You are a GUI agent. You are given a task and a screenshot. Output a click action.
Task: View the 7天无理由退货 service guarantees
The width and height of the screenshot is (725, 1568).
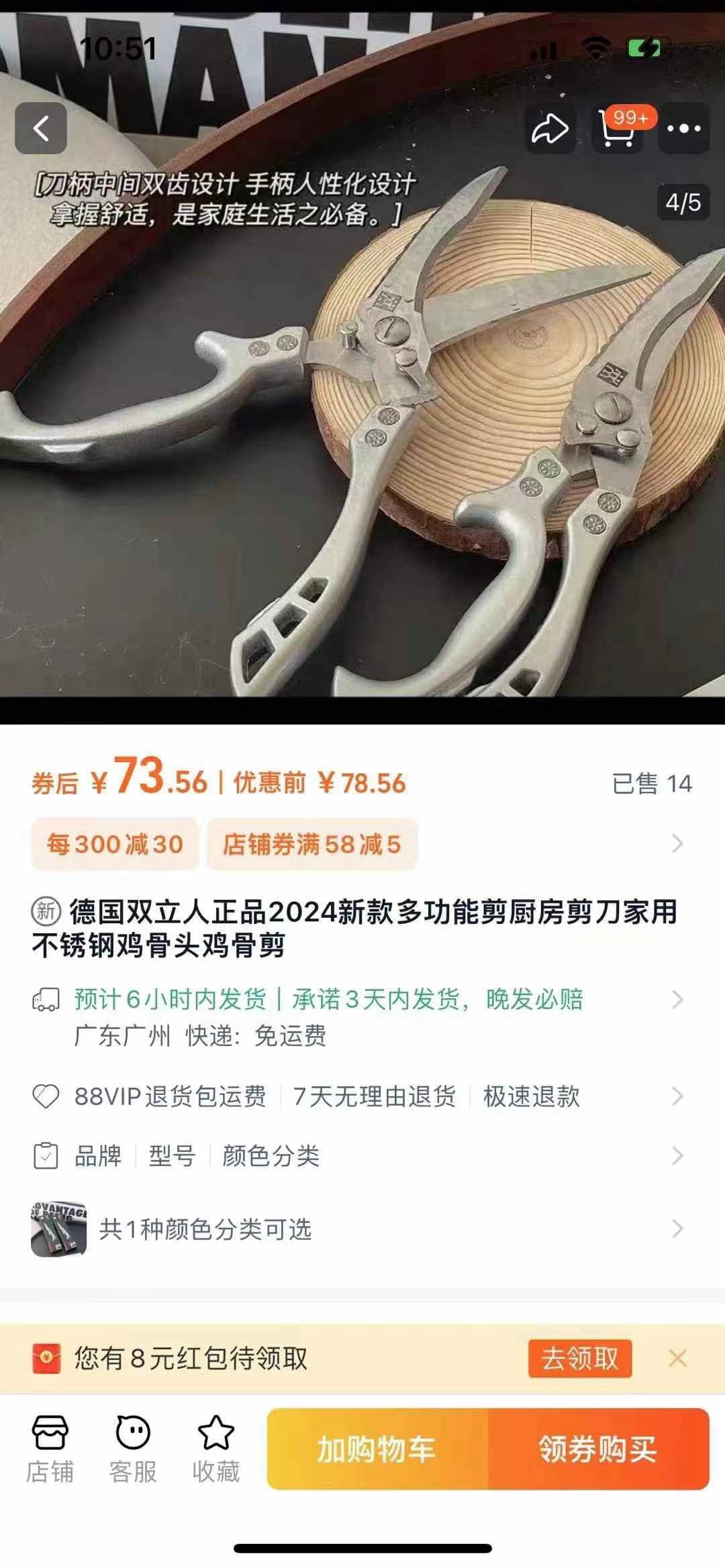click(x=375, y=1096)
